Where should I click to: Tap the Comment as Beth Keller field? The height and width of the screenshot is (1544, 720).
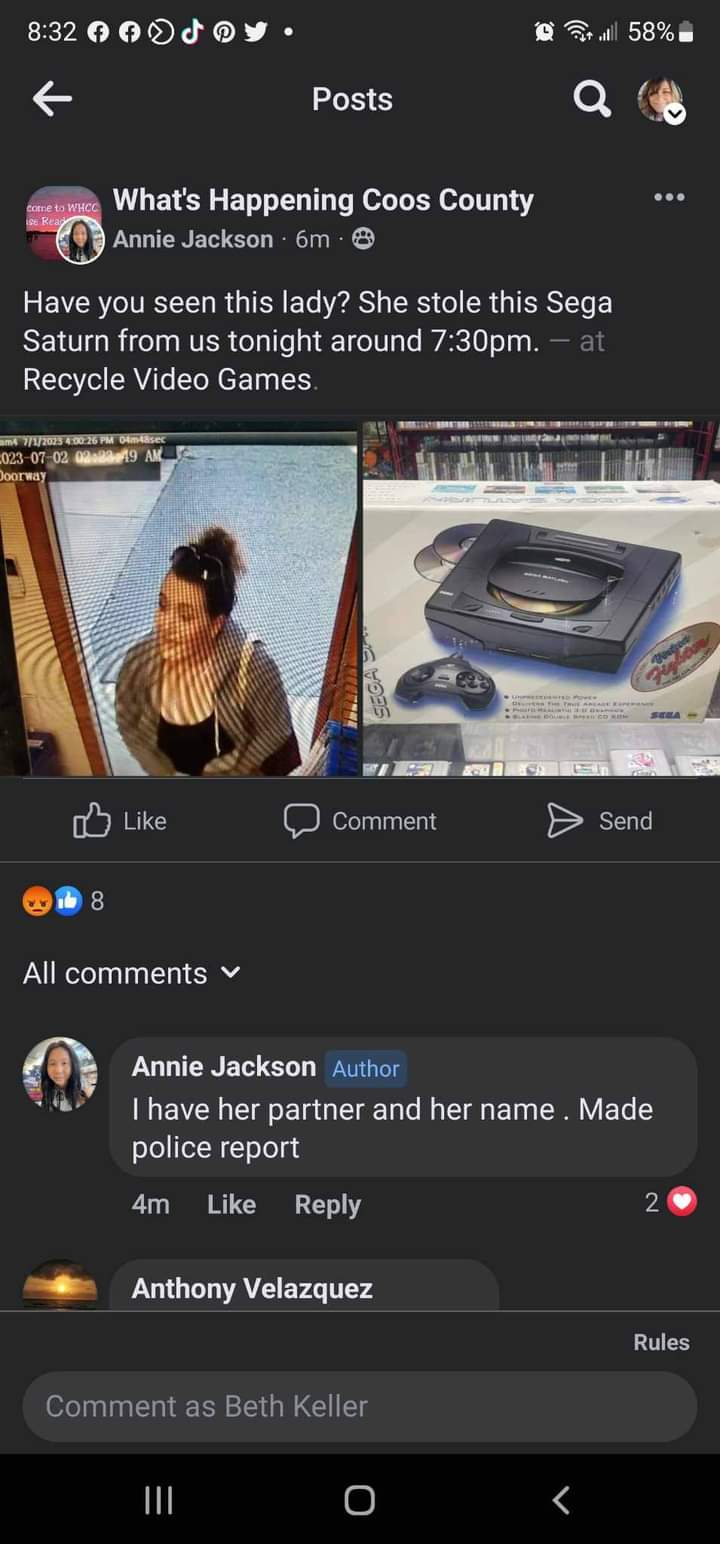coord(360,1406)
